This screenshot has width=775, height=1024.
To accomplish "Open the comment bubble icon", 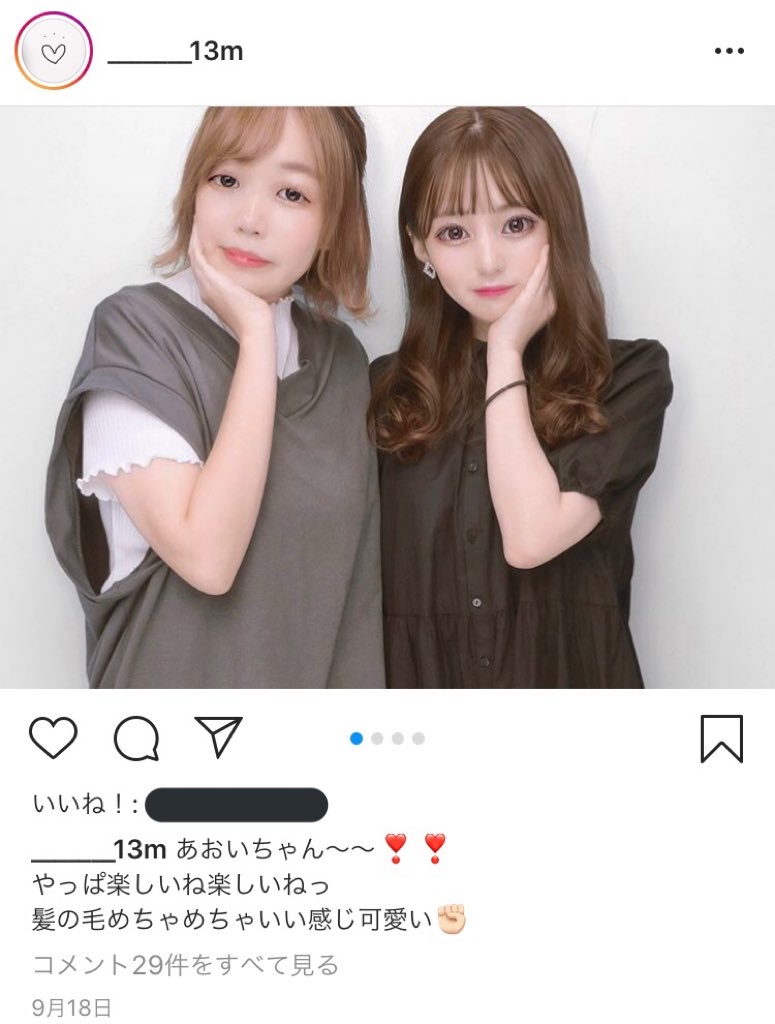I will pyautogui.click(x=136, y=739).
